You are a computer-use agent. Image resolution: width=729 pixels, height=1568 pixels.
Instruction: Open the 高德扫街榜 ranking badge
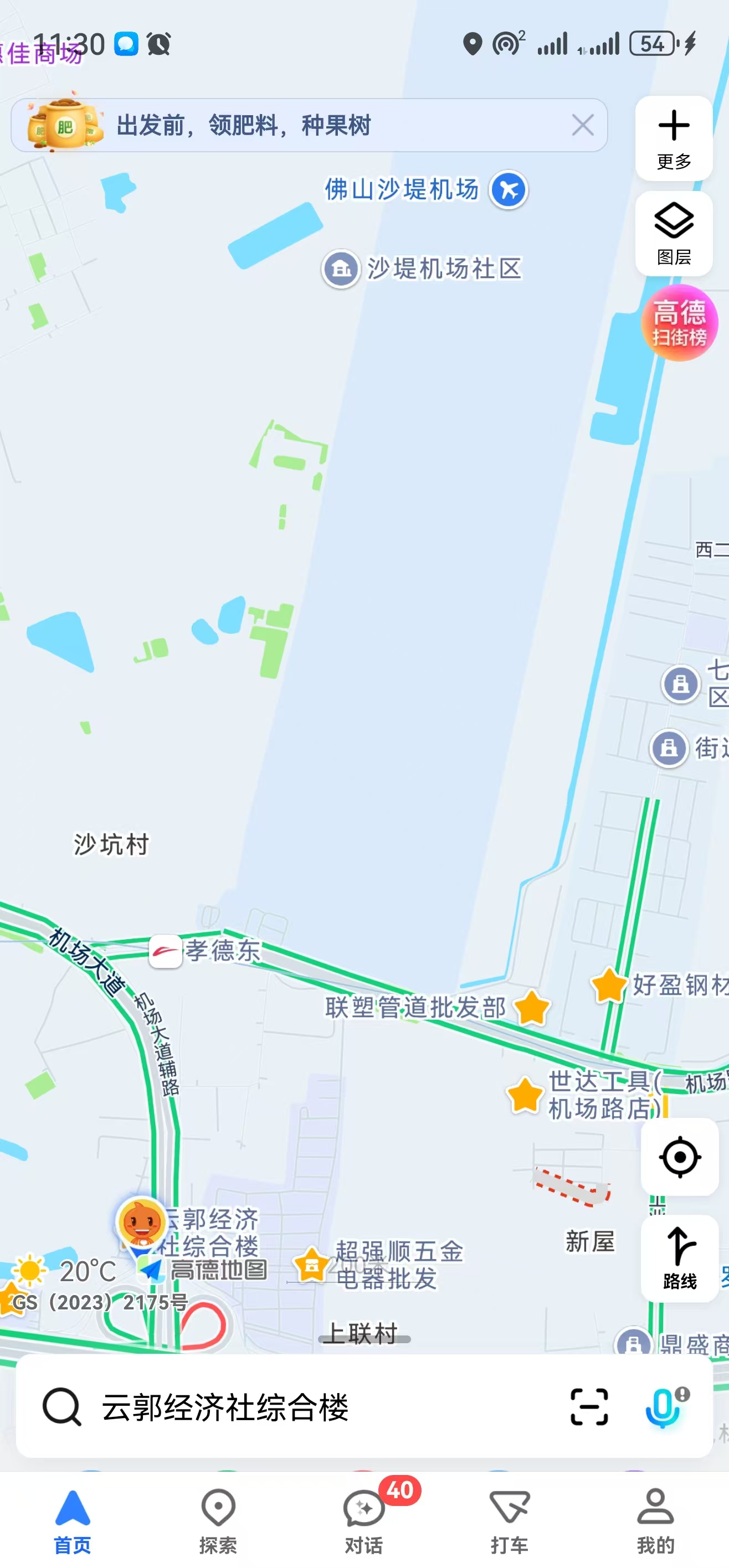tap(679, 323)
